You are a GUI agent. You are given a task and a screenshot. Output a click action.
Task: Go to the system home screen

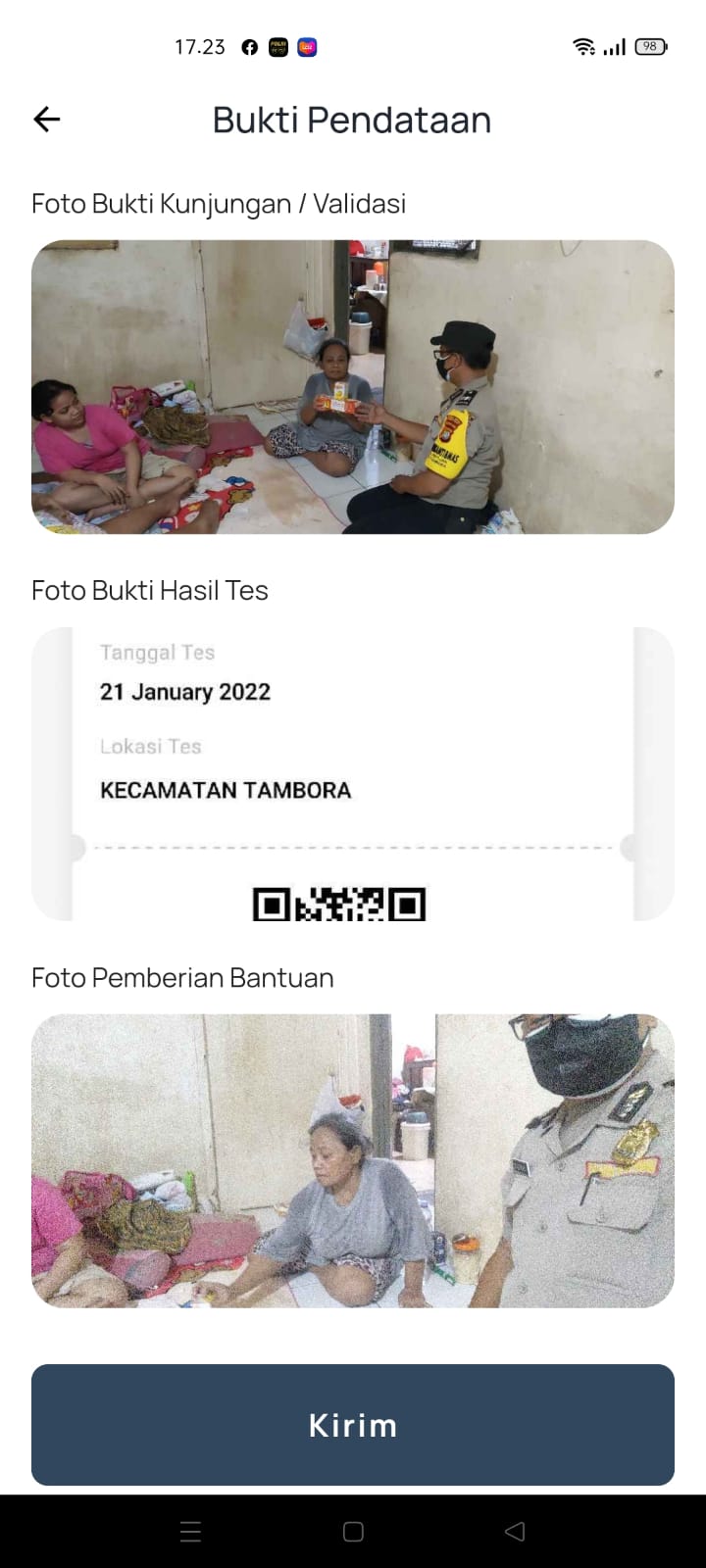tap(353, 1532)
